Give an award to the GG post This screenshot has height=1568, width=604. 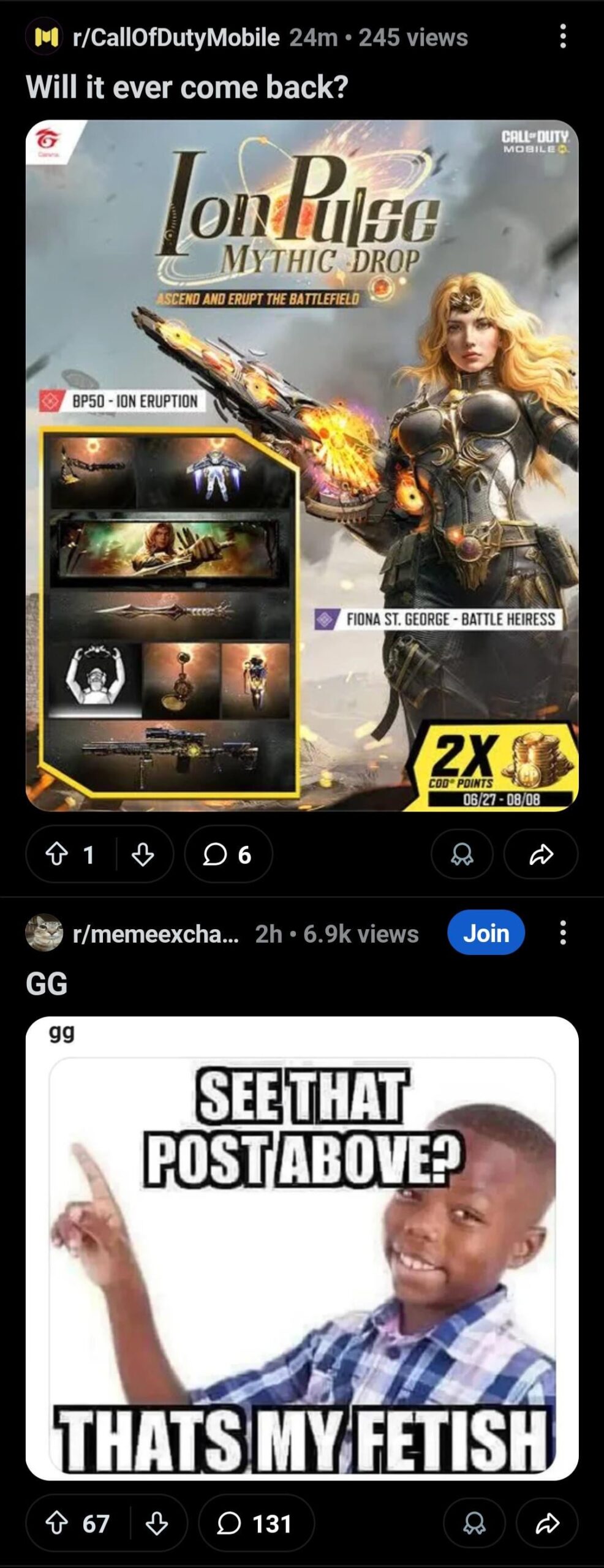pos(474,1523)
